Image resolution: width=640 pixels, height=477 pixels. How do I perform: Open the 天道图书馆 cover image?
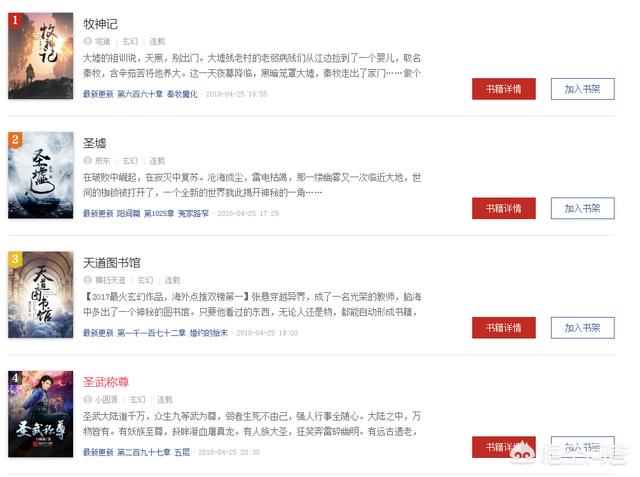coord(41,294)
